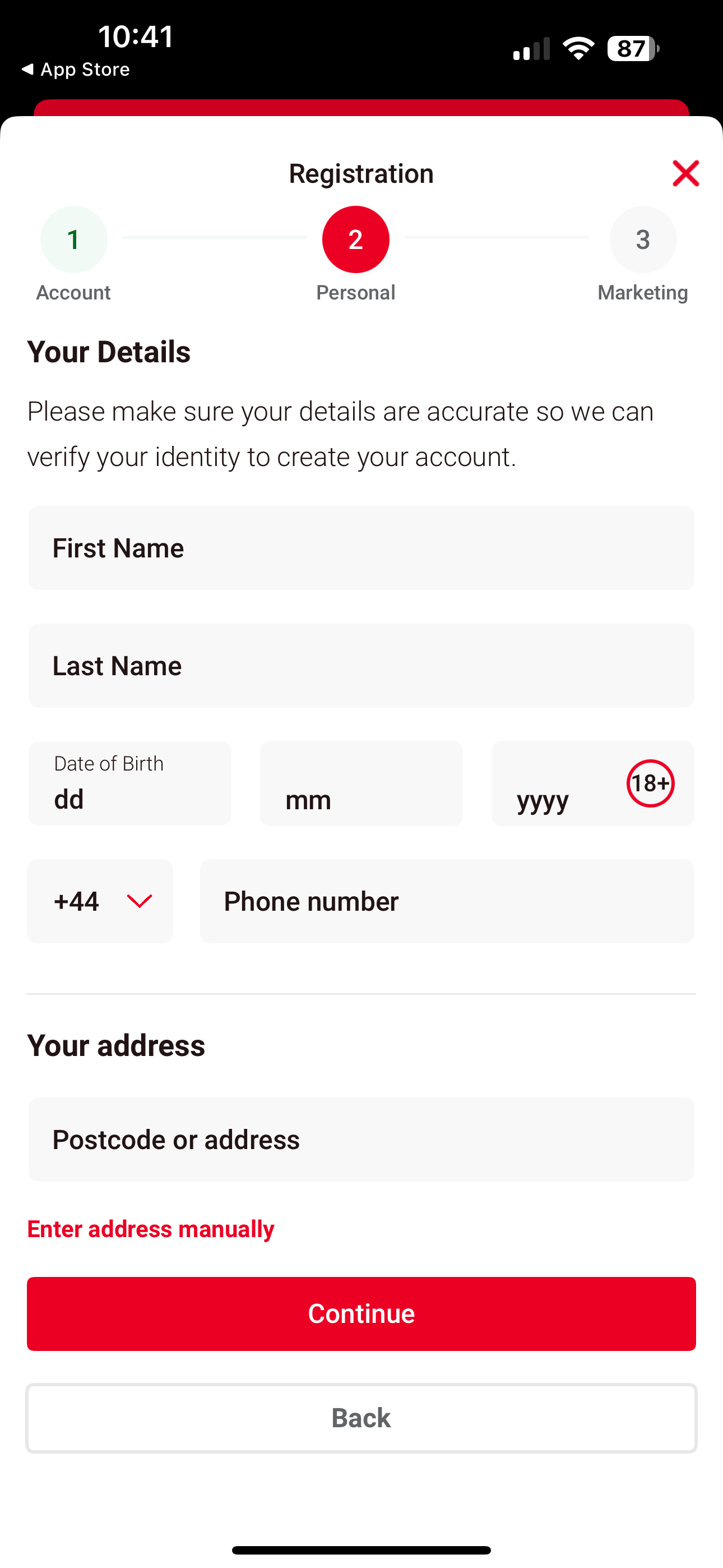Select the Marketing step circle
The height and width of the screenshot is (1568, 723).
[643, 239]
